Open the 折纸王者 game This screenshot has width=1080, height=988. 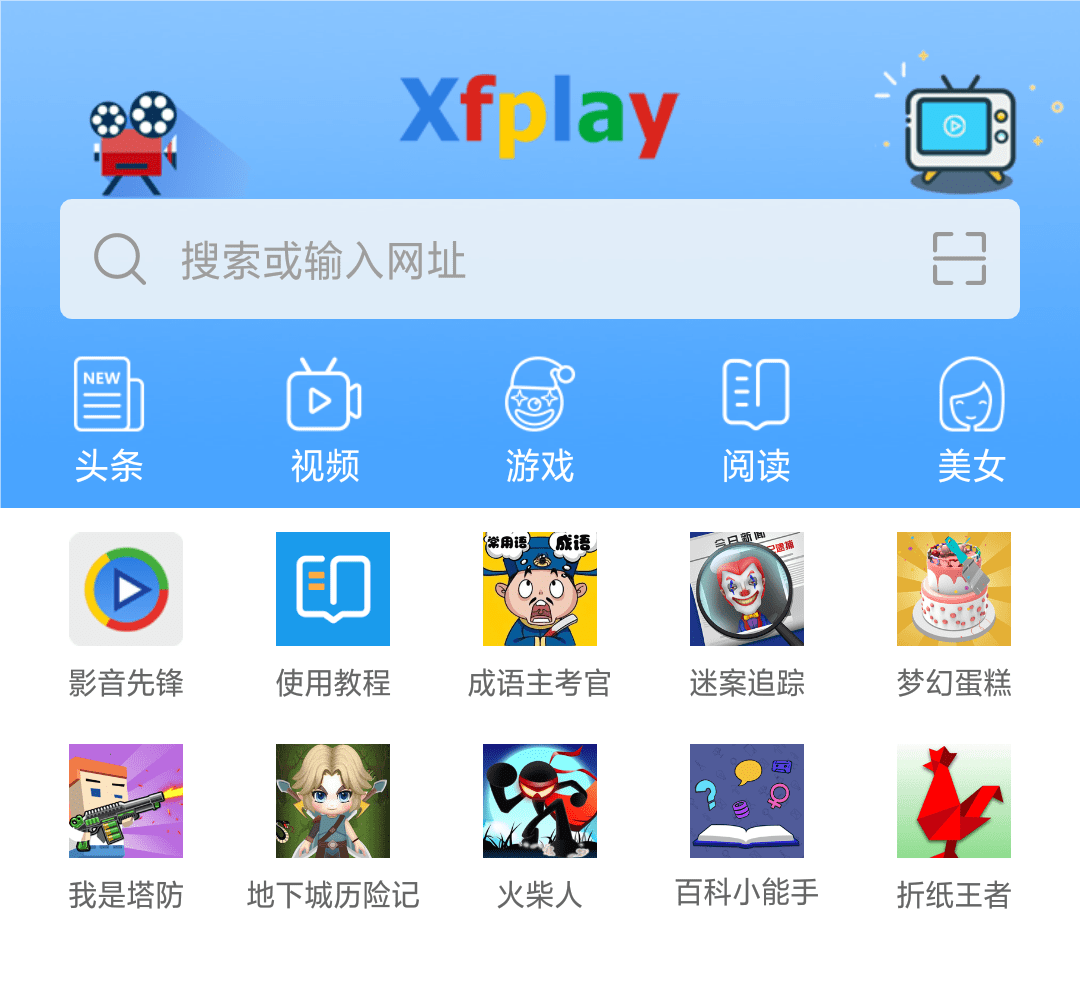[954, 801]
